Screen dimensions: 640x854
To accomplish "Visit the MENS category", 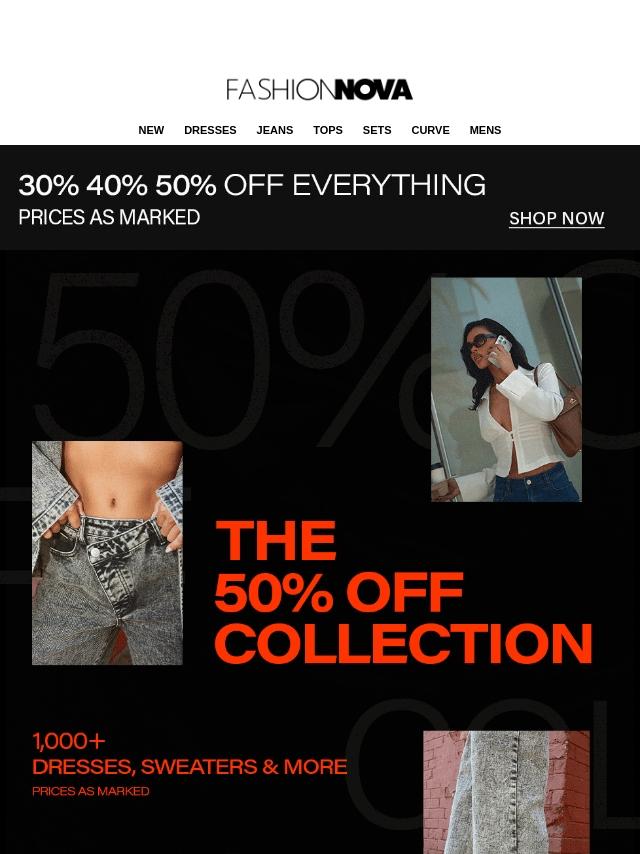I will pos(485,130).
